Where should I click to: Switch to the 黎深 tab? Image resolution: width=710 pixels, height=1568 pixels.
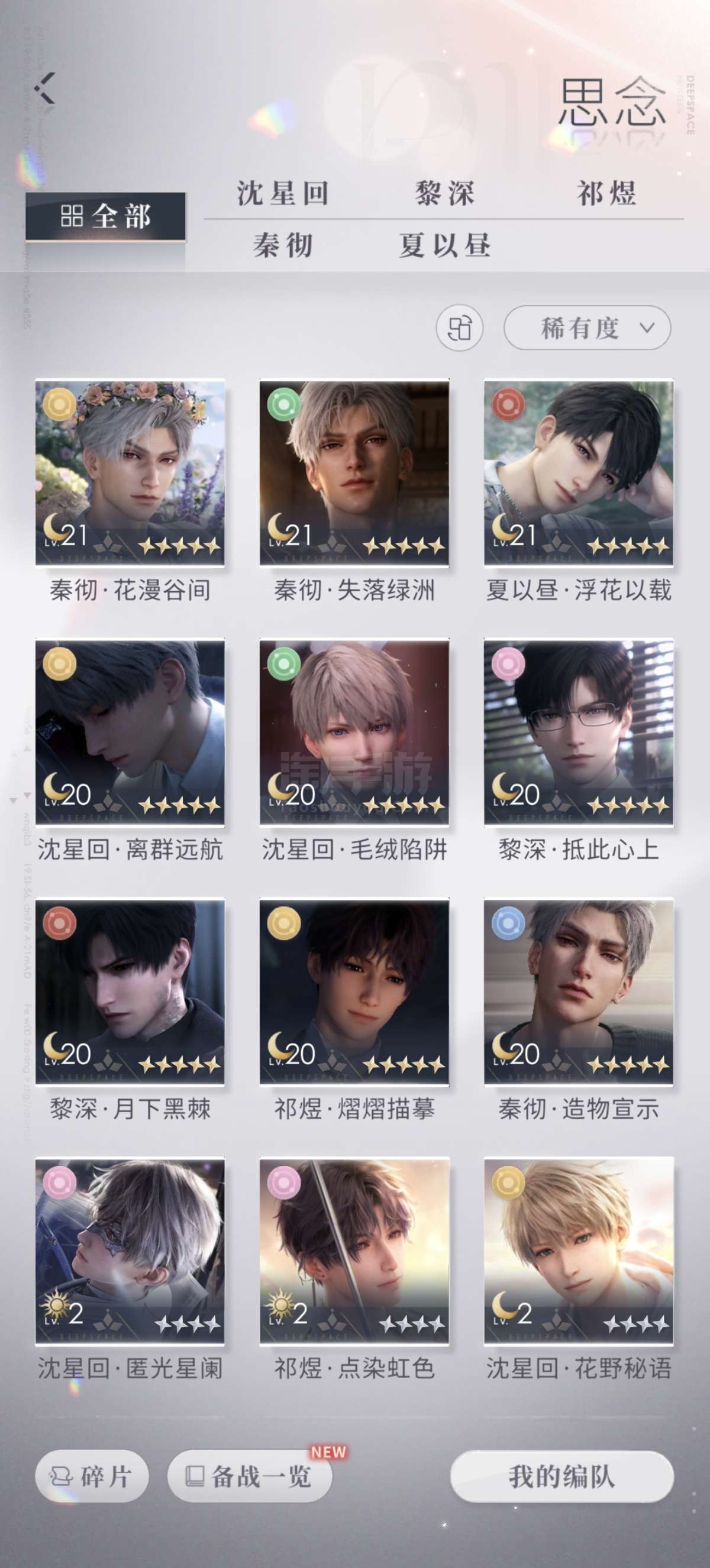click(x=444, y=193)
